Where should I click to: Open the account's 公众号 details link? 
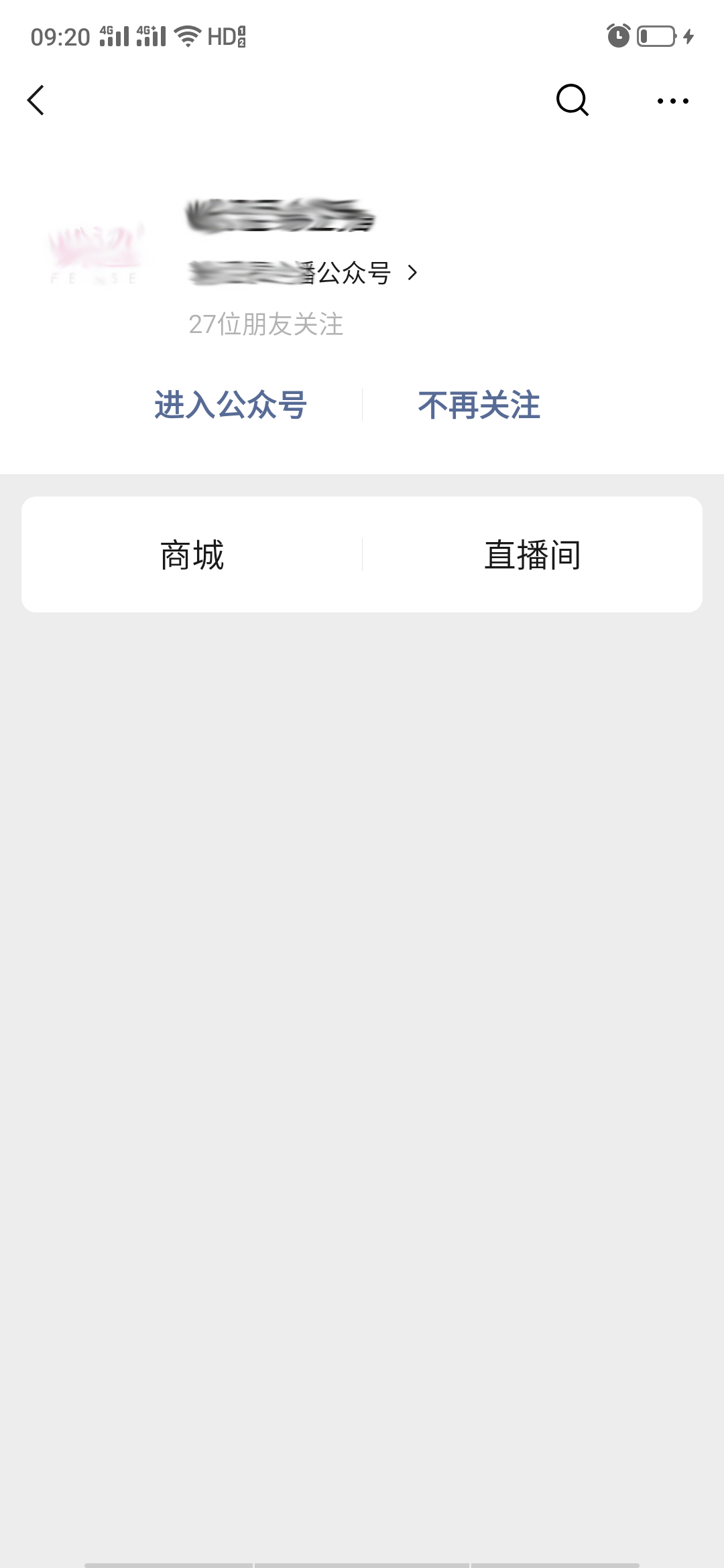tap(305, 273)
